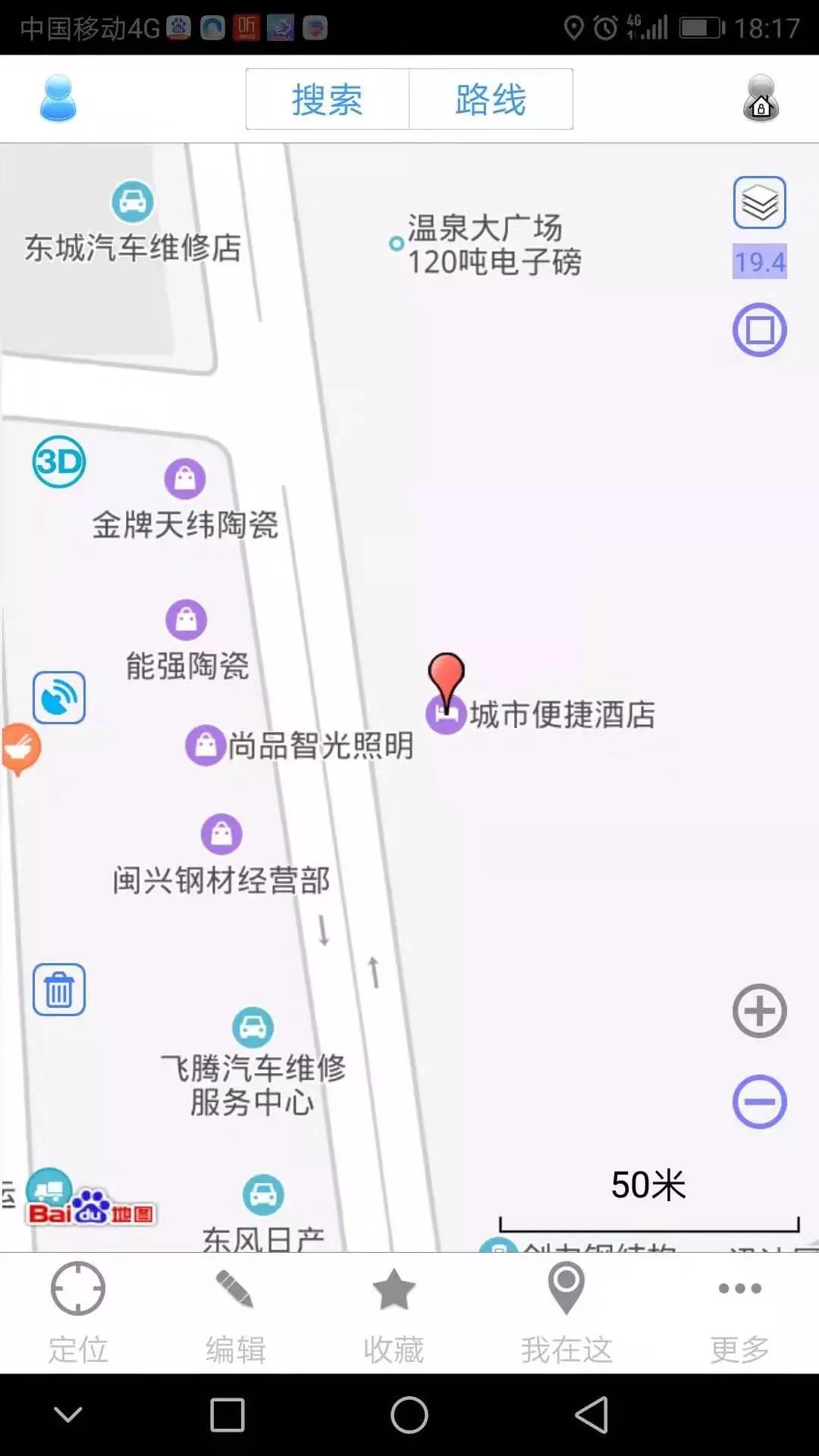This screenshot has width=819, height=1456.
Task: Select the 尚品智光照明 purple marker
Action: (x=206, y=745)
